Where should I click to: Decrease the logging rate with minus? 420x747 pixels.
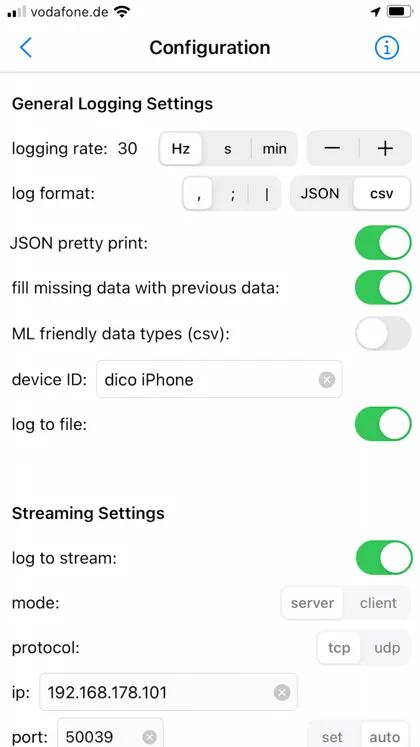tap(332, 149)
